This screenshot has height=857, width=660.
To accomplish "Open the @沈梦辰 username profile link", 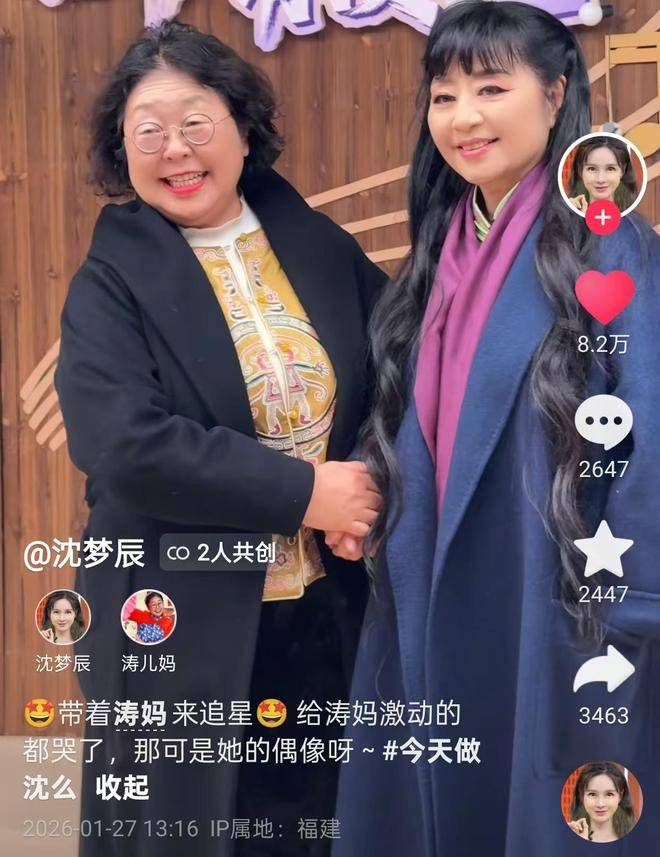I will 85,552.
